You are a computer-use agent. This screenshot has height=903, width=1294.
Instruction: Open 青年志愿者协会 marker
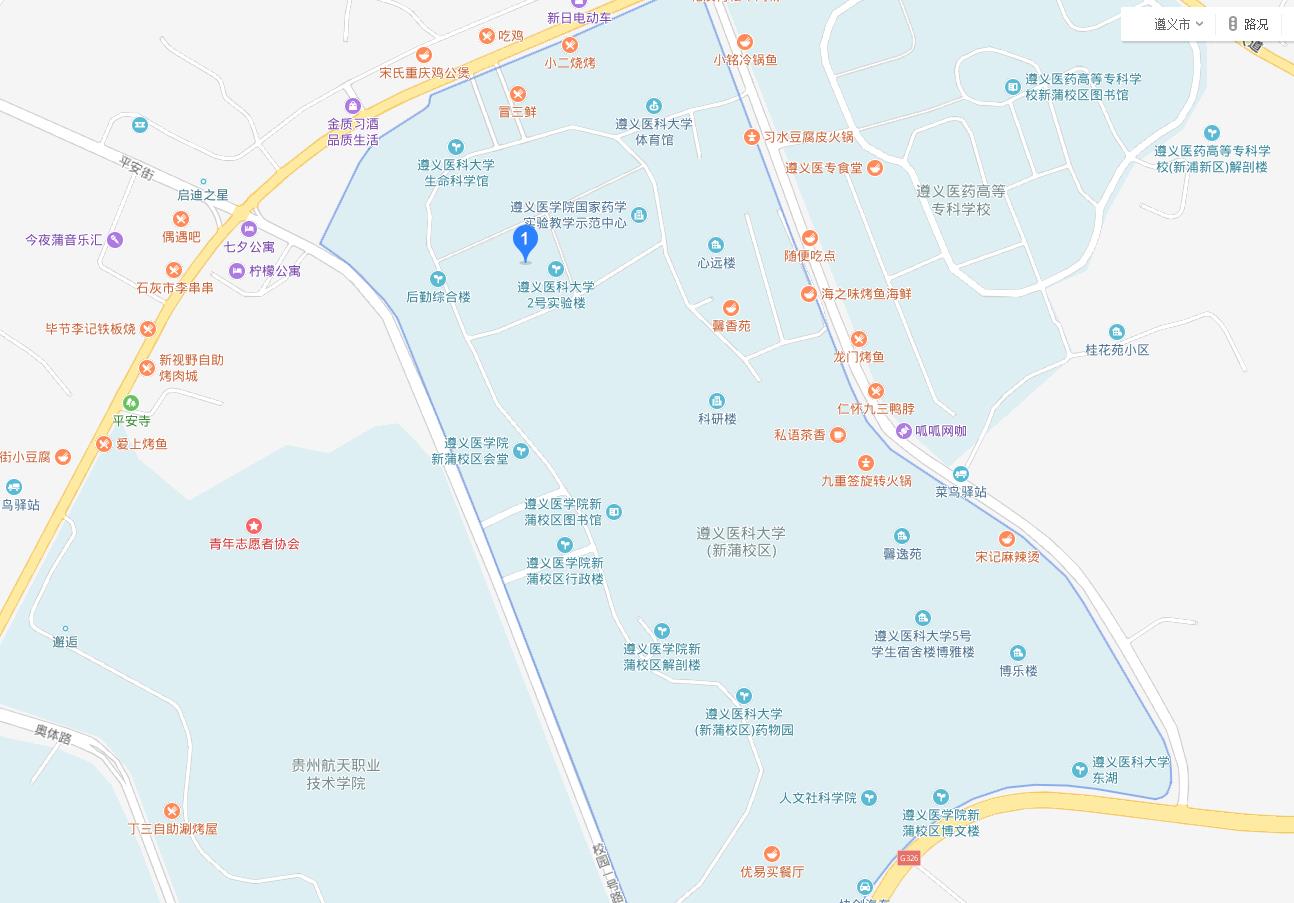(x=254, y=526)
